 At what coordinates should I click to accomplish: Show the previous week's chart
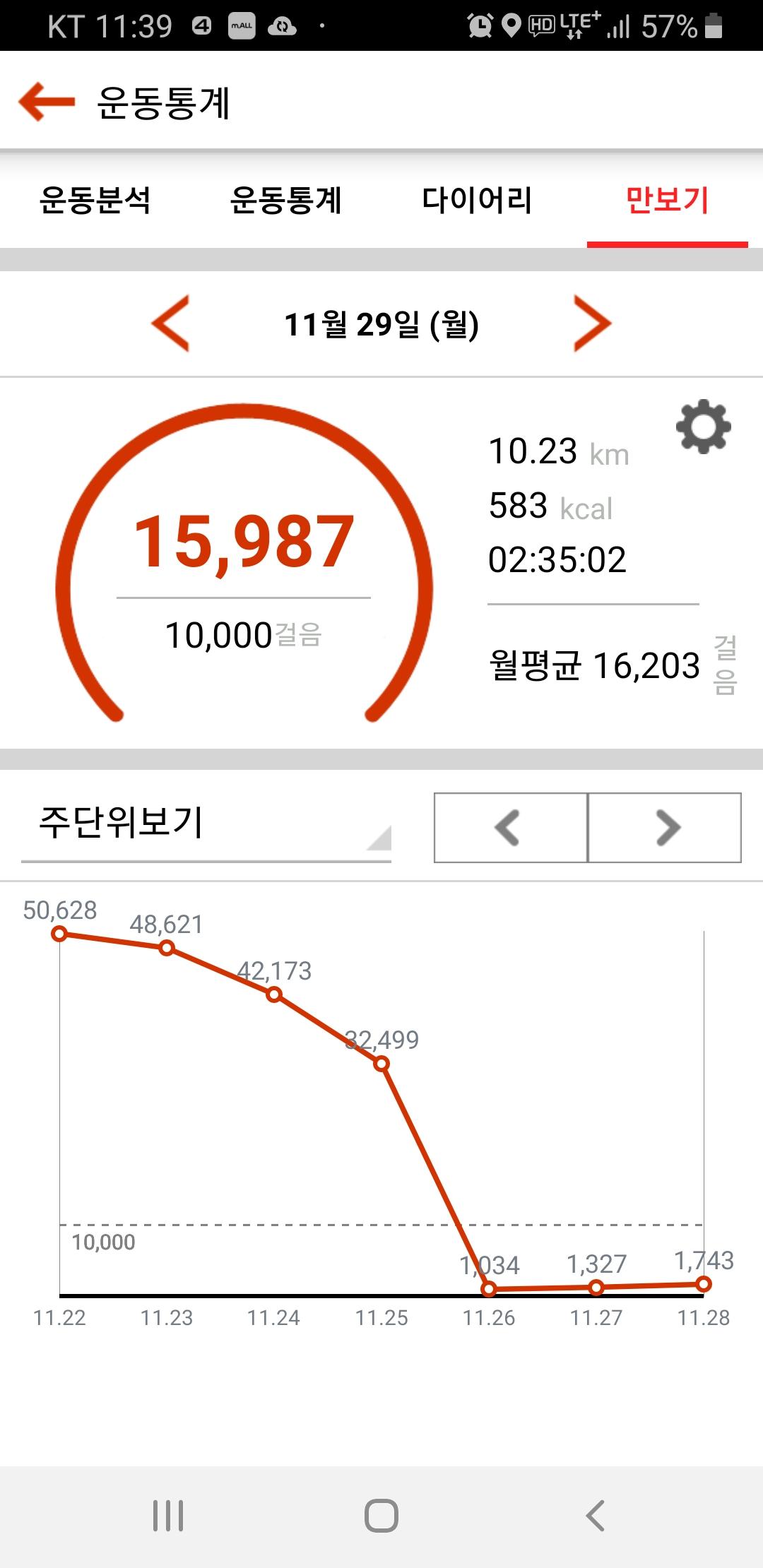pos(510,828)
